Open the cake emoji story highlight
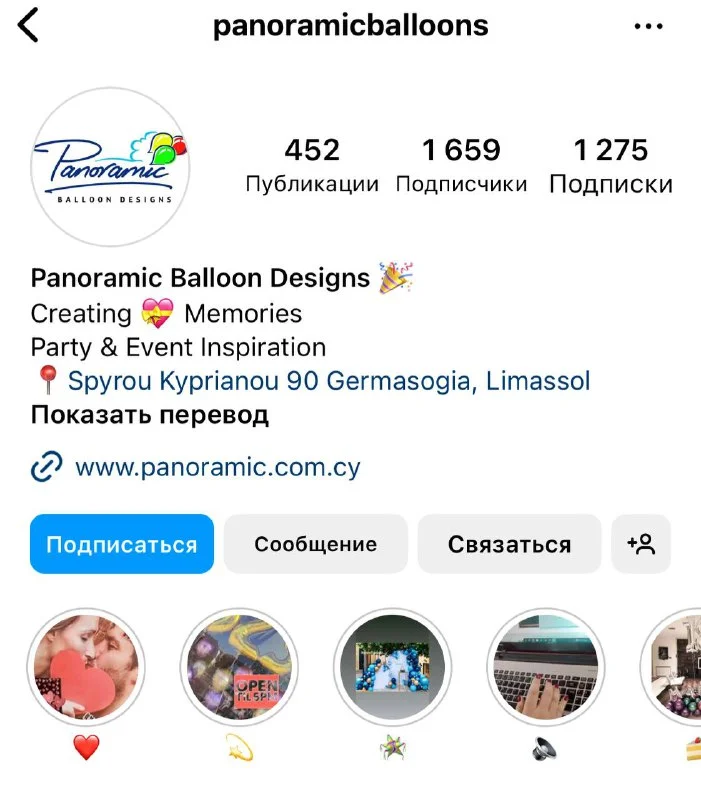This screenshot has width=701, height=800. point(673,667)
